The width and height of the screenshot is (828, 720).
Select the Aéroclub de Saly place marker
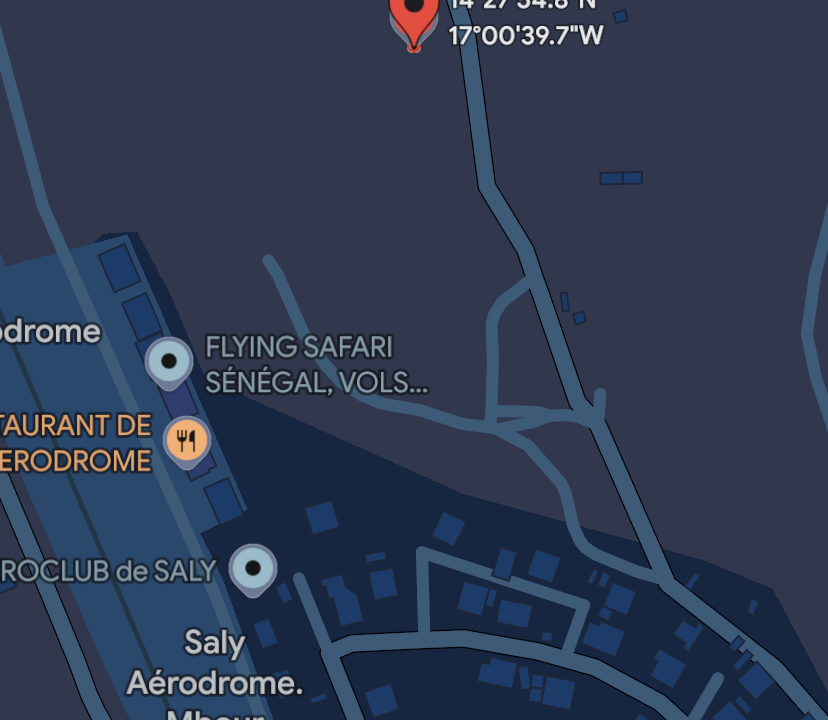pos(253,568)
